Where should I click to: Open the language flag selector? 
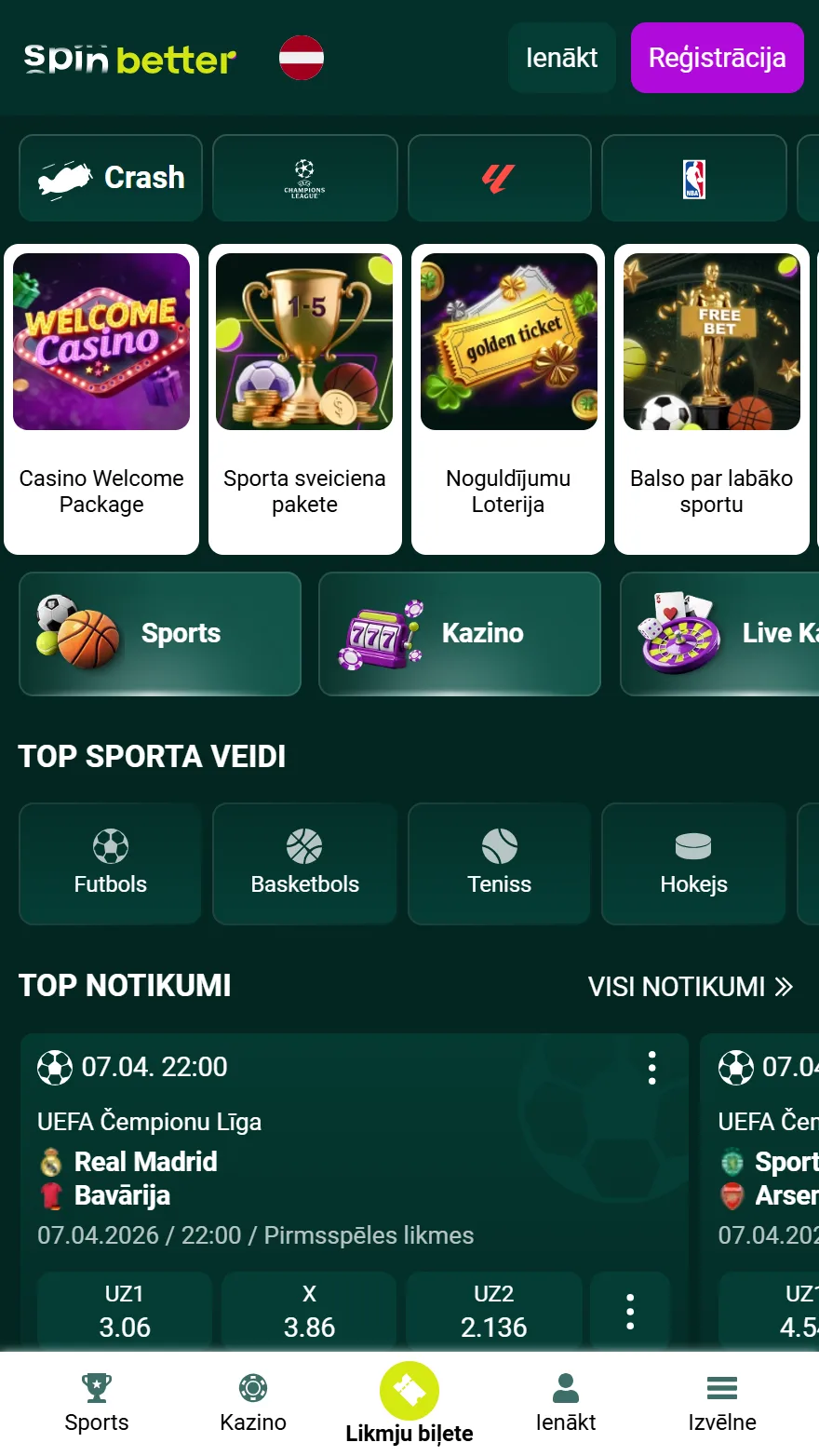pos(302,57)
